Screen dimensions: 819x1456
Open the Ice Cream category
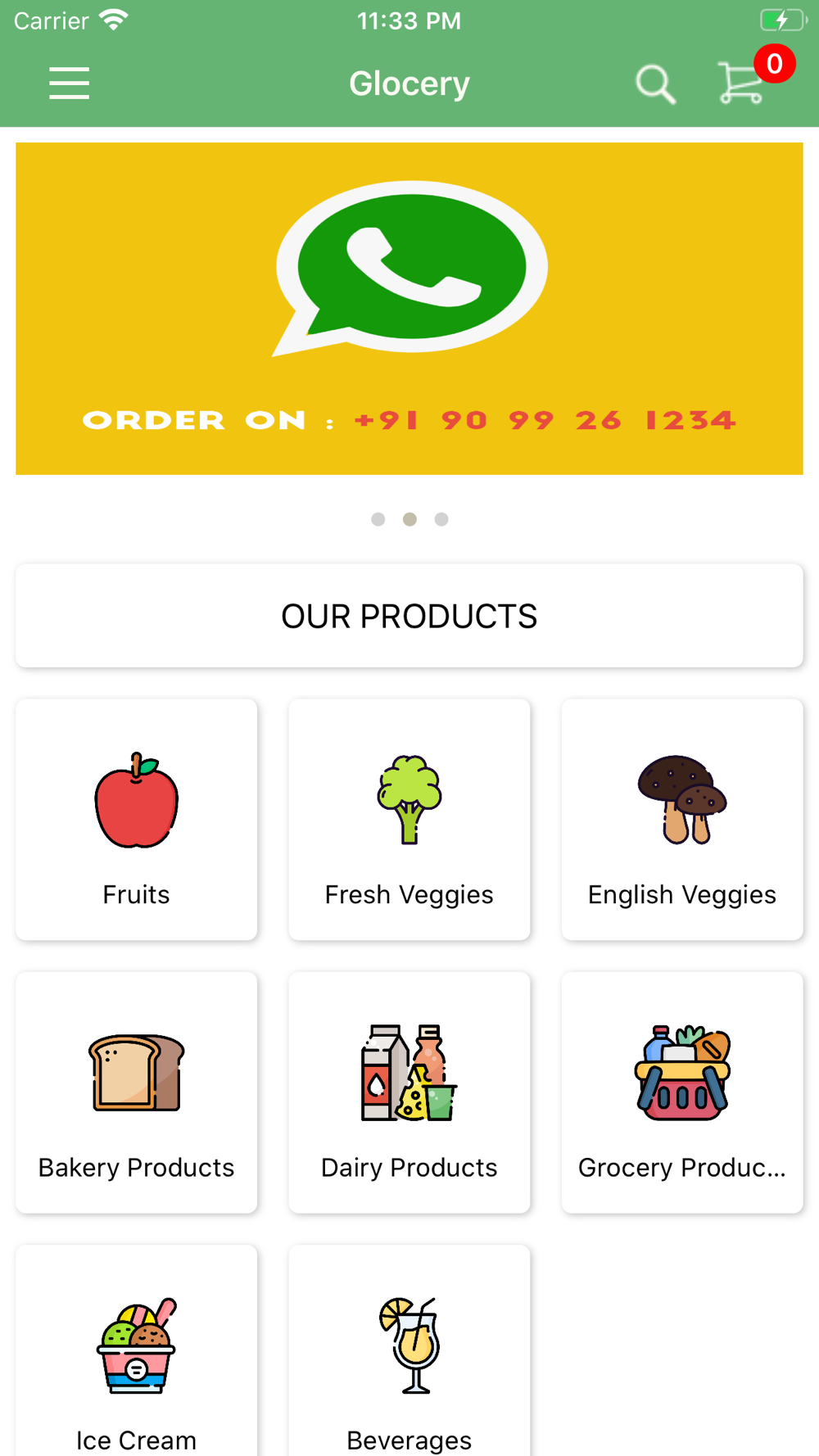[137, 1350]
